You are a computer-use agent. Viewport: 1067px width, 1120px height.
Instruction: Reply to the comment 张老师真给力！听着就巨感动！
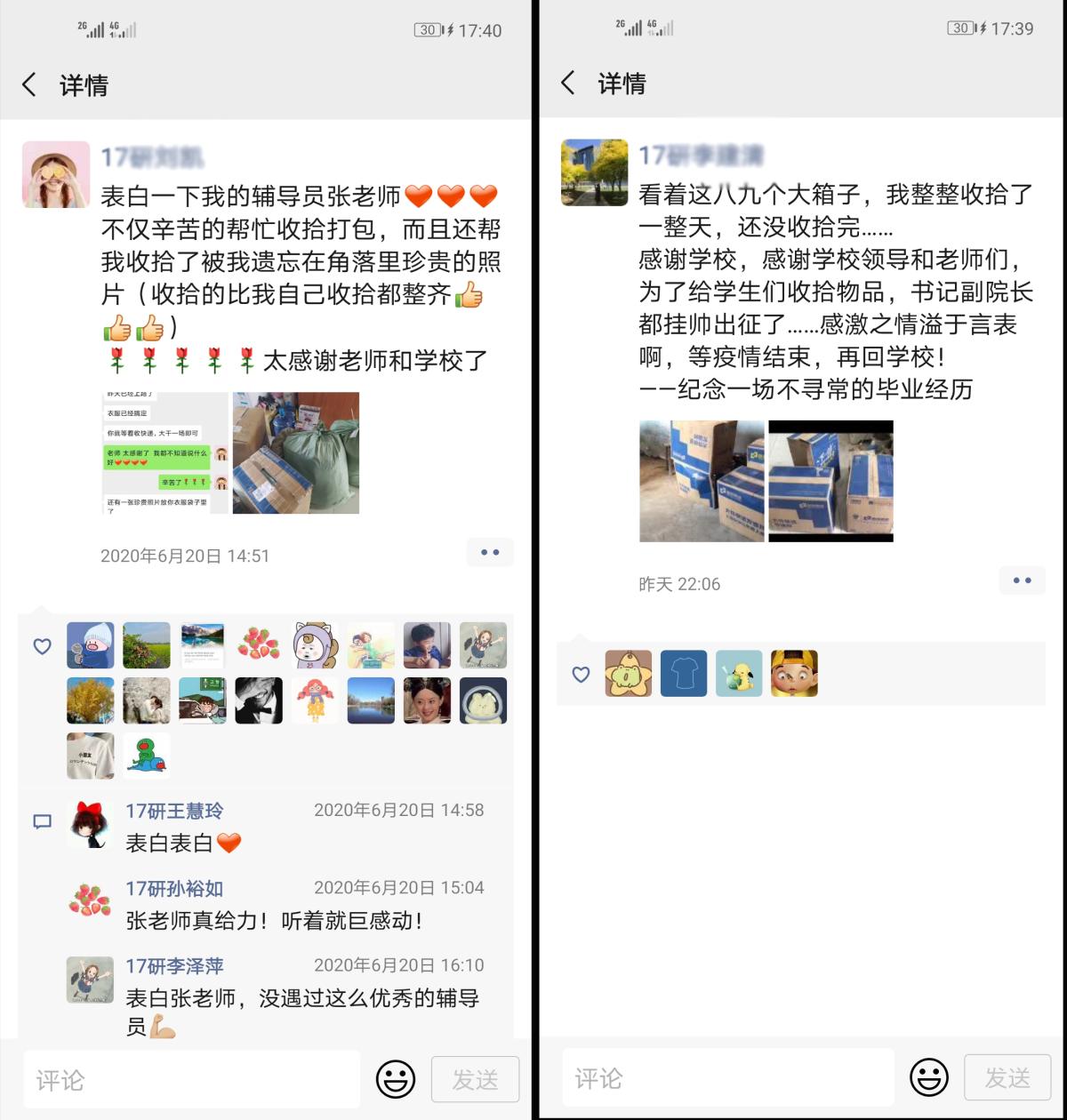pyautogui.click(x=274, y=921)
